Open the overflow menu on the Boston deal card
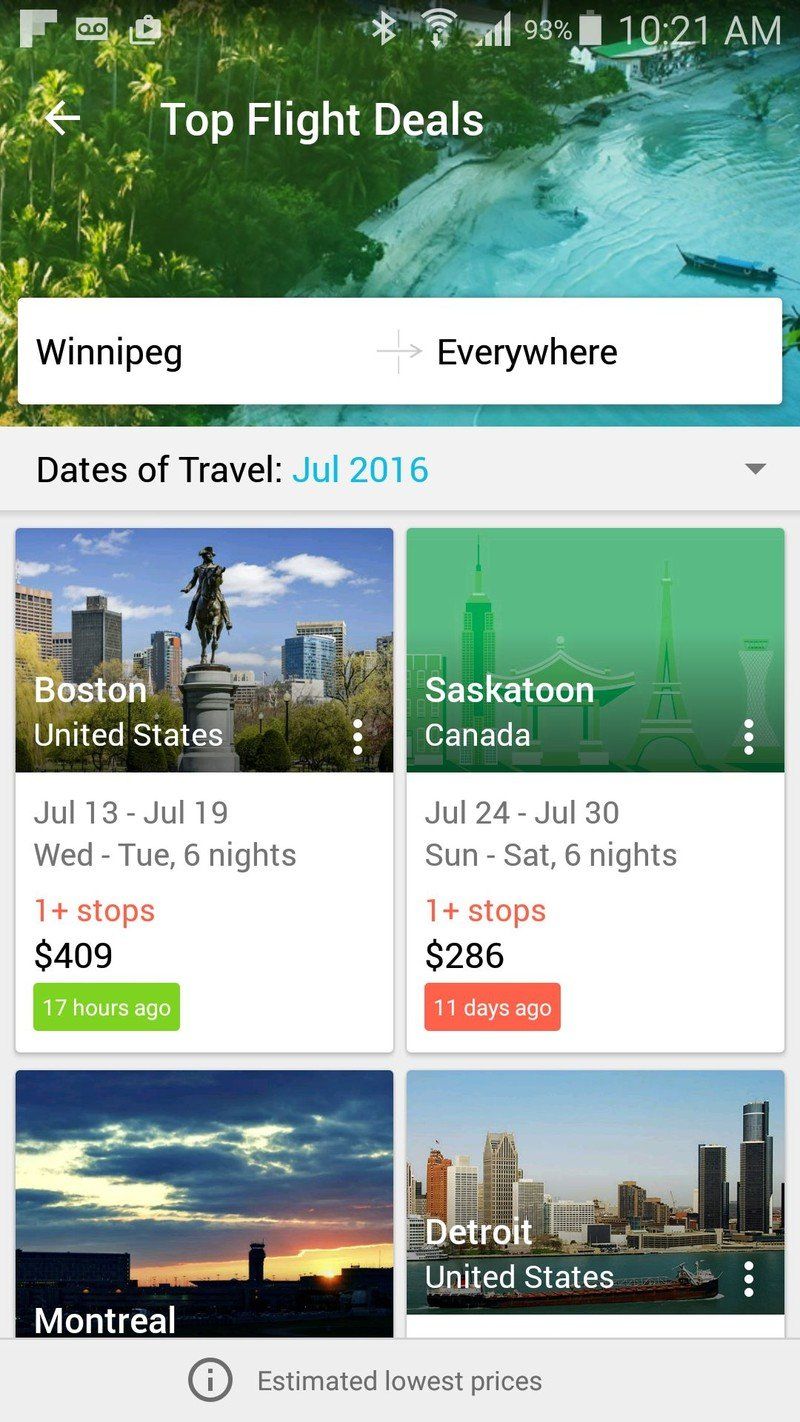Screen dimensions: 800x1422 358,736
